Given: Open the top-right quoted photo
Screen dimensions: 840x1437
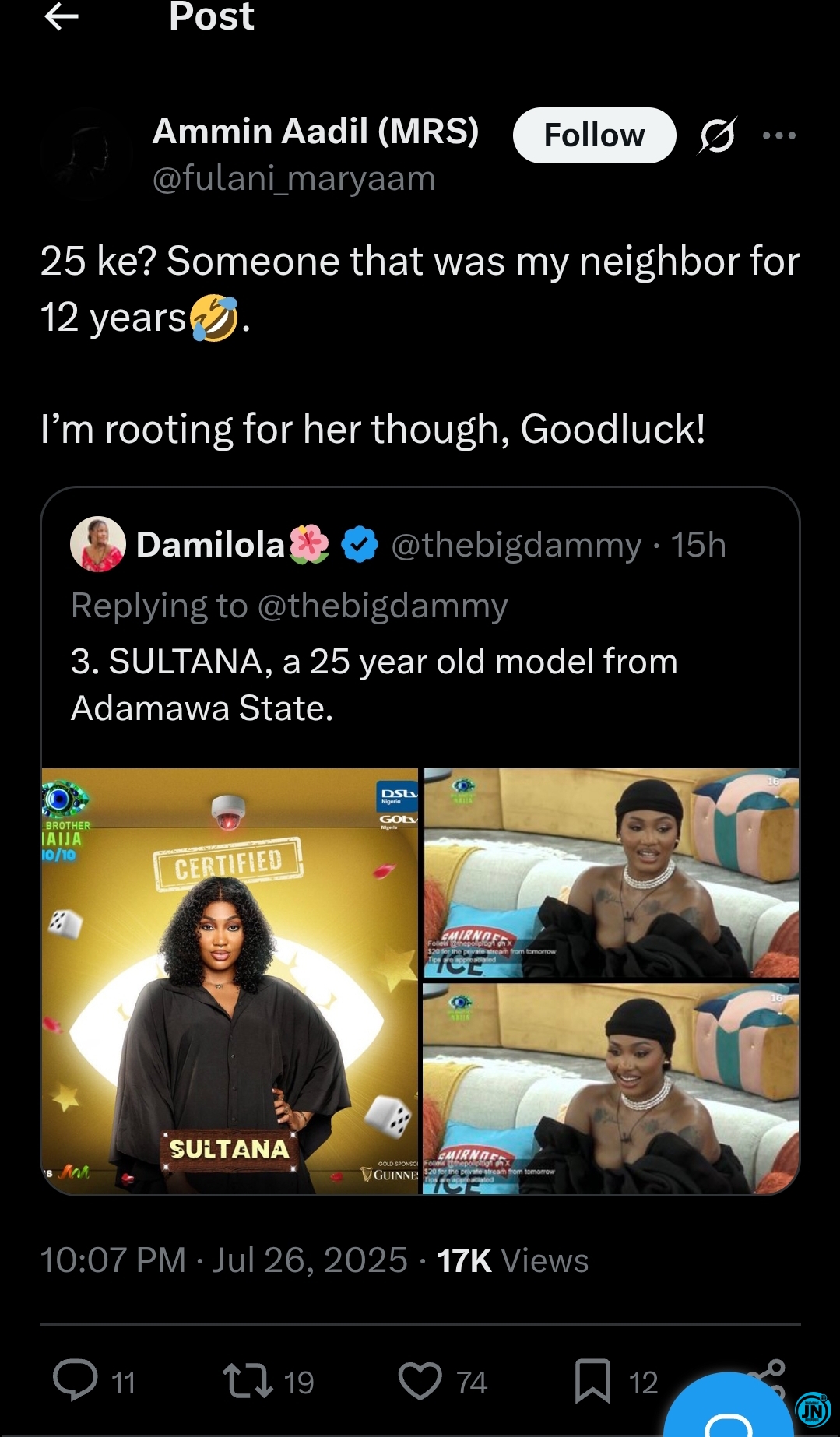Looking at the screenshot, I should point(610,873).
